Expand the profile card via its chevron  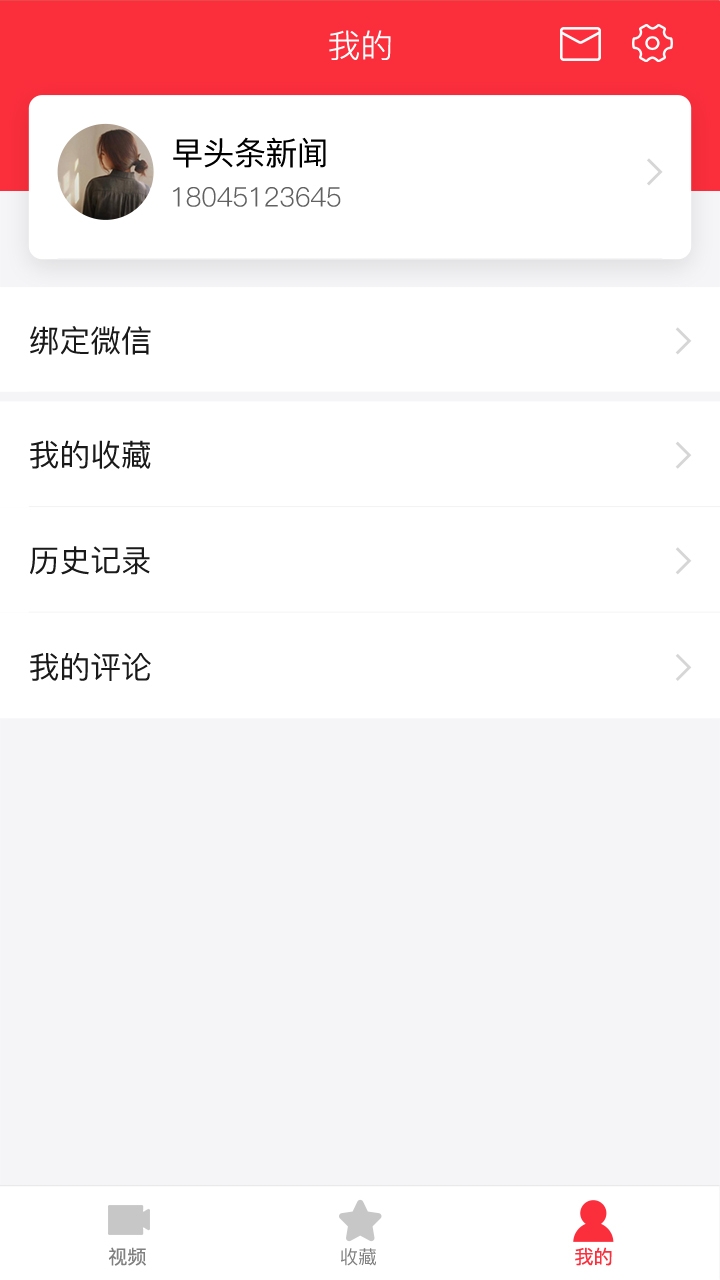pyautogui.click(x=654, y=172)
